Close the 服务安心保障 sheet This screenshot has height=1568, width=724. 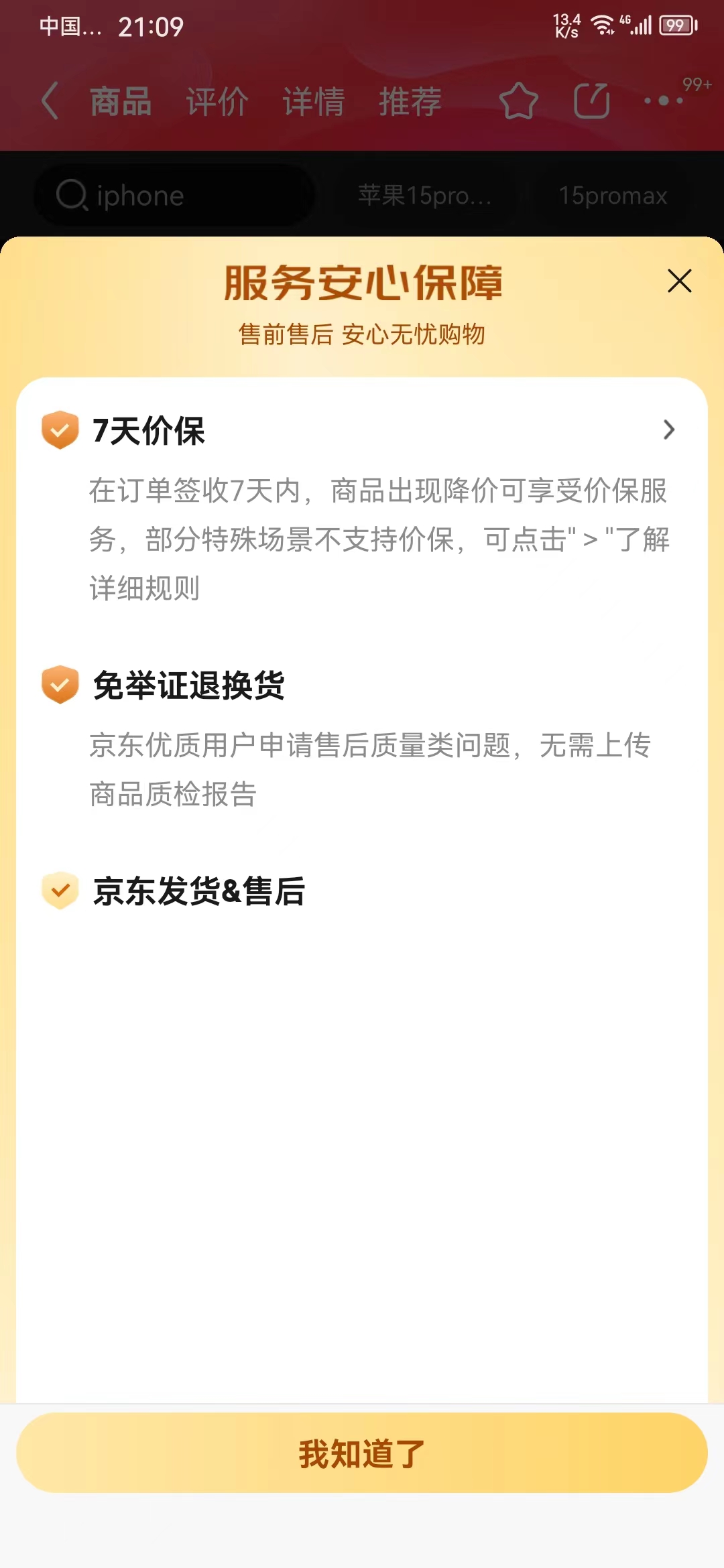[x=679, y=281]
